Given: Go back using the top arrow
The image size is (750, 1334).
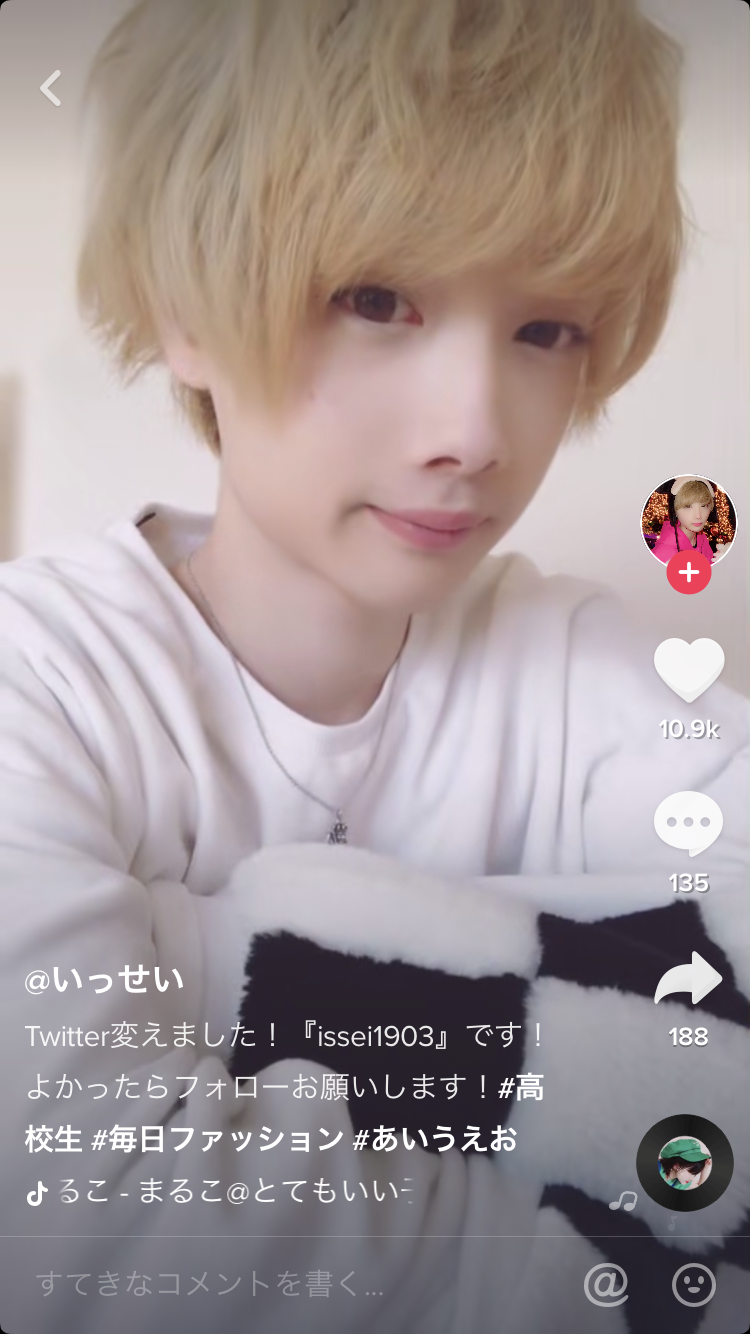Looking at the screenshot, I should [x=51, y=88].
